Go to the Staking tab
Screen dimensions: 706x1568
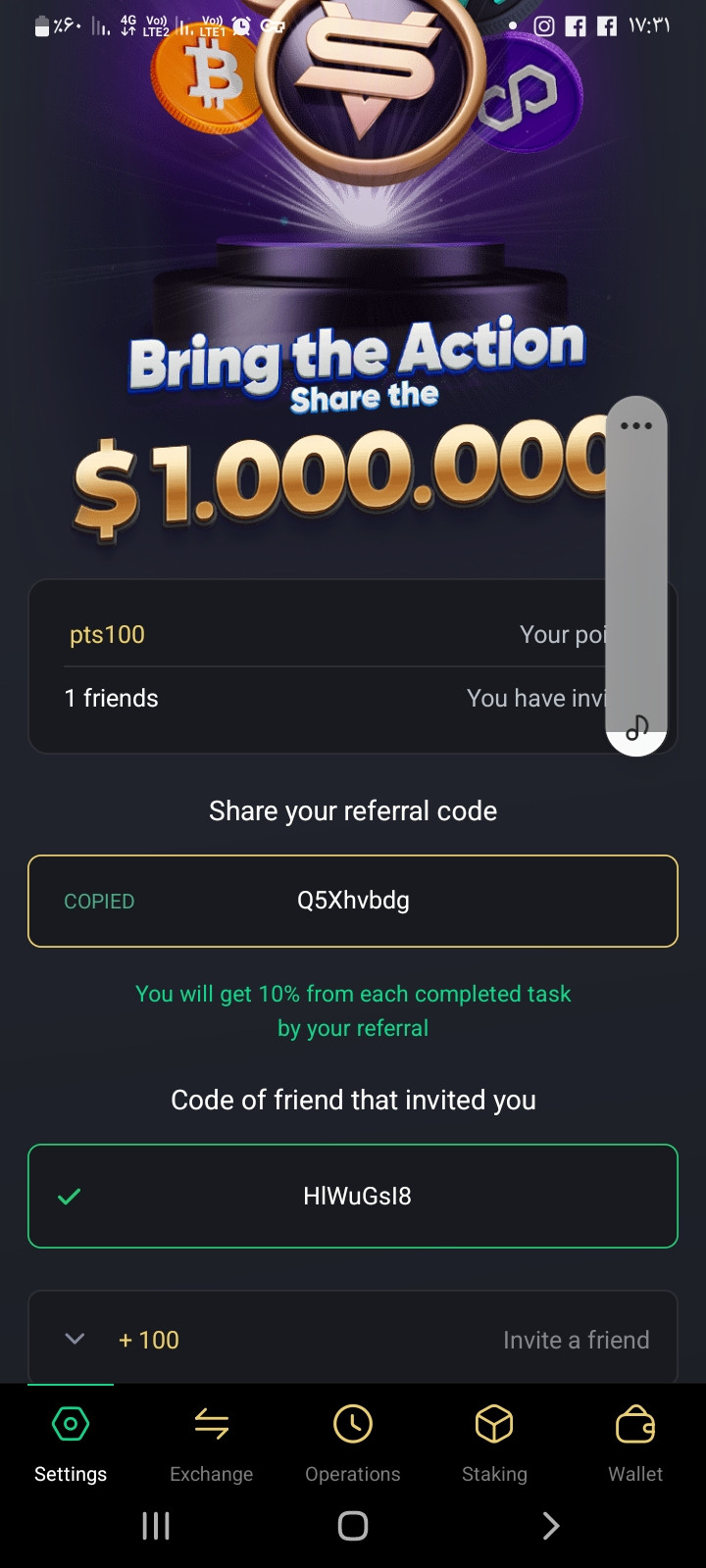click(x=494, y=1445)
